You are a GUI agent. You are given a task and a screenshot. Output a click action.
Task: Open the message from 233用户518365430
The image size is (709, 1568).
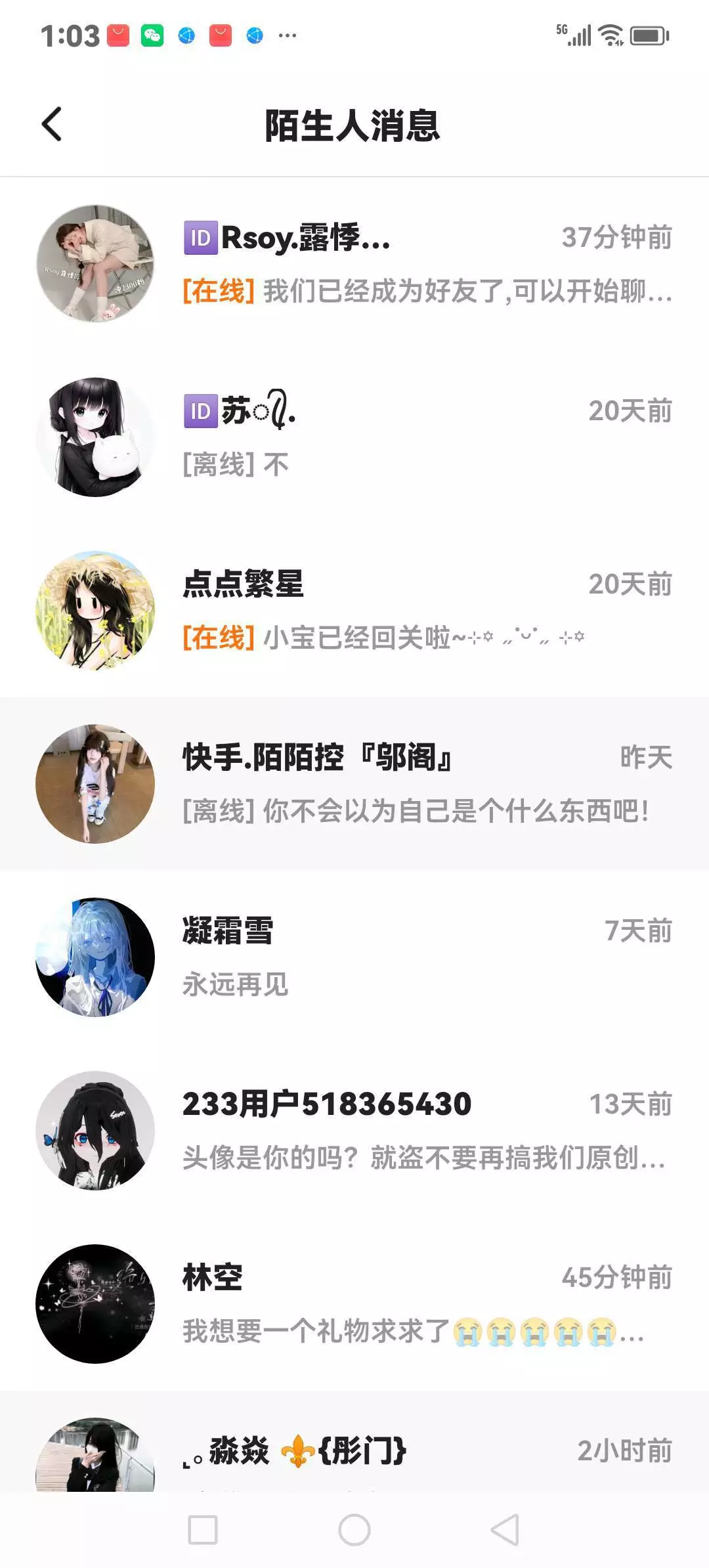point(354,1130)
